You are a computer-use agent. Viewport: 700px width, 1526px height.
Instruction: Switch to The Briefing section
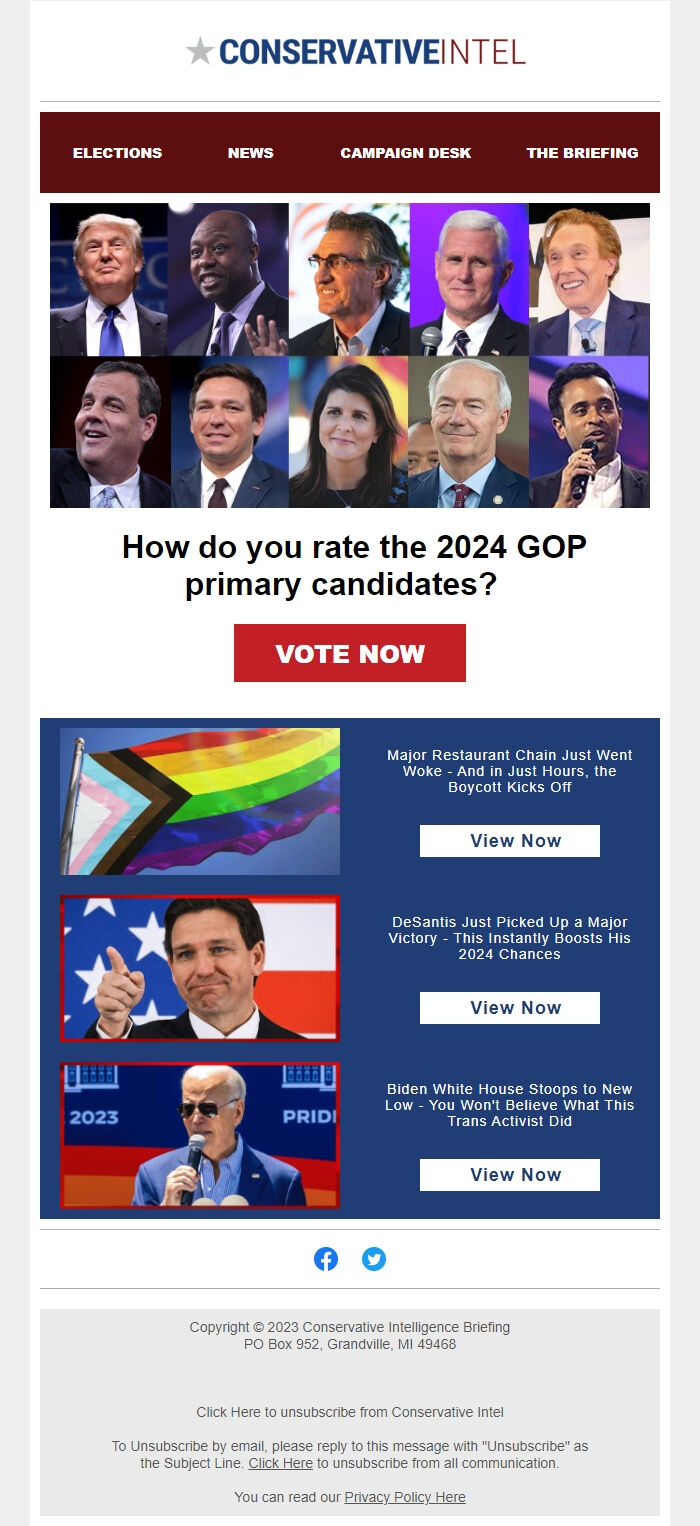point(582,153)
